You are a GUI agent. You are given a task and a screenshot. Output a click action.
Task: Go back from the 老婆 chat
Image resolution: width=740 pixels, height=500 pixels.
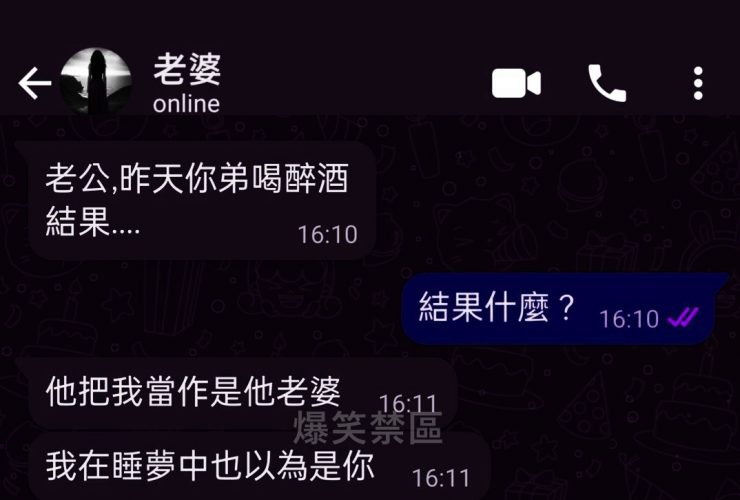[x=33, y=84]
